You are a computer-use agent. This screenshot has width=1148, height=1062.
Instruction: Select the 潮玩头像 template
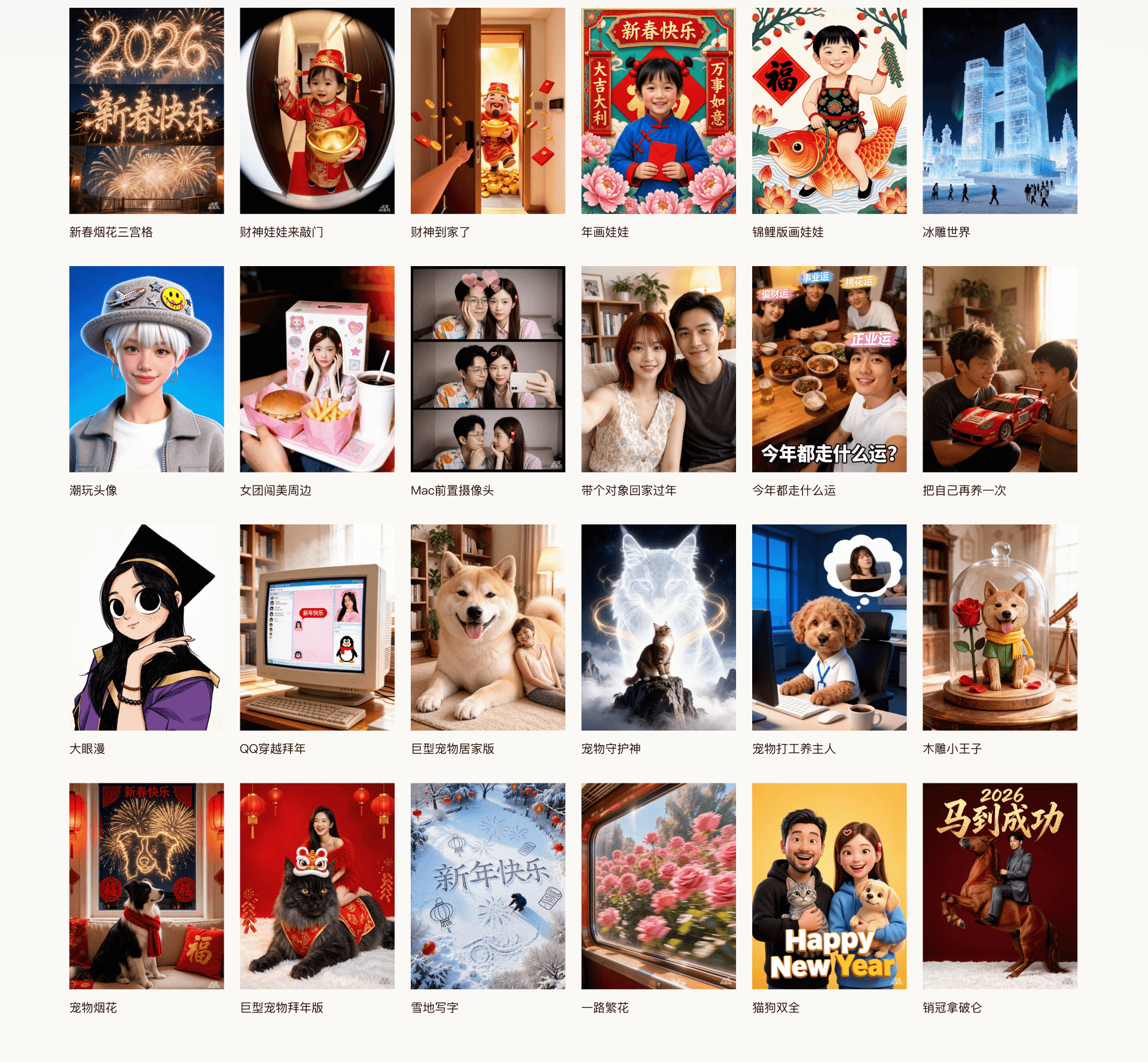pos(146,369)
